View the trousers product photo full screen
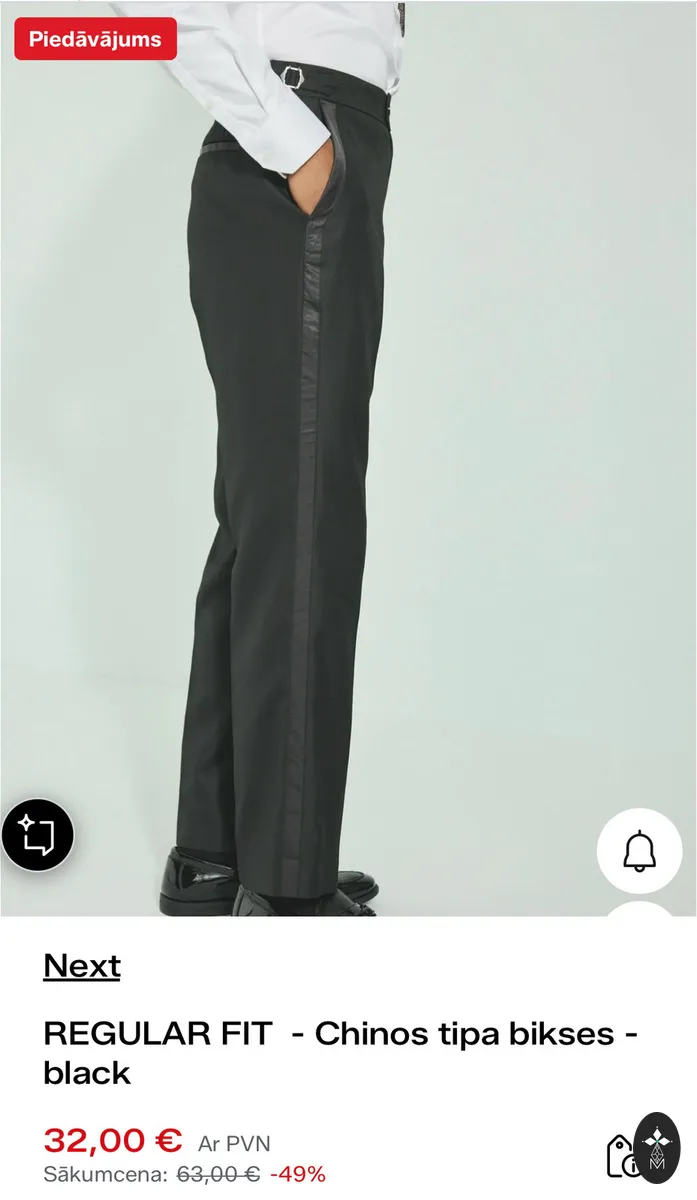Screen dimensions: 697x1200 point(348,458)
